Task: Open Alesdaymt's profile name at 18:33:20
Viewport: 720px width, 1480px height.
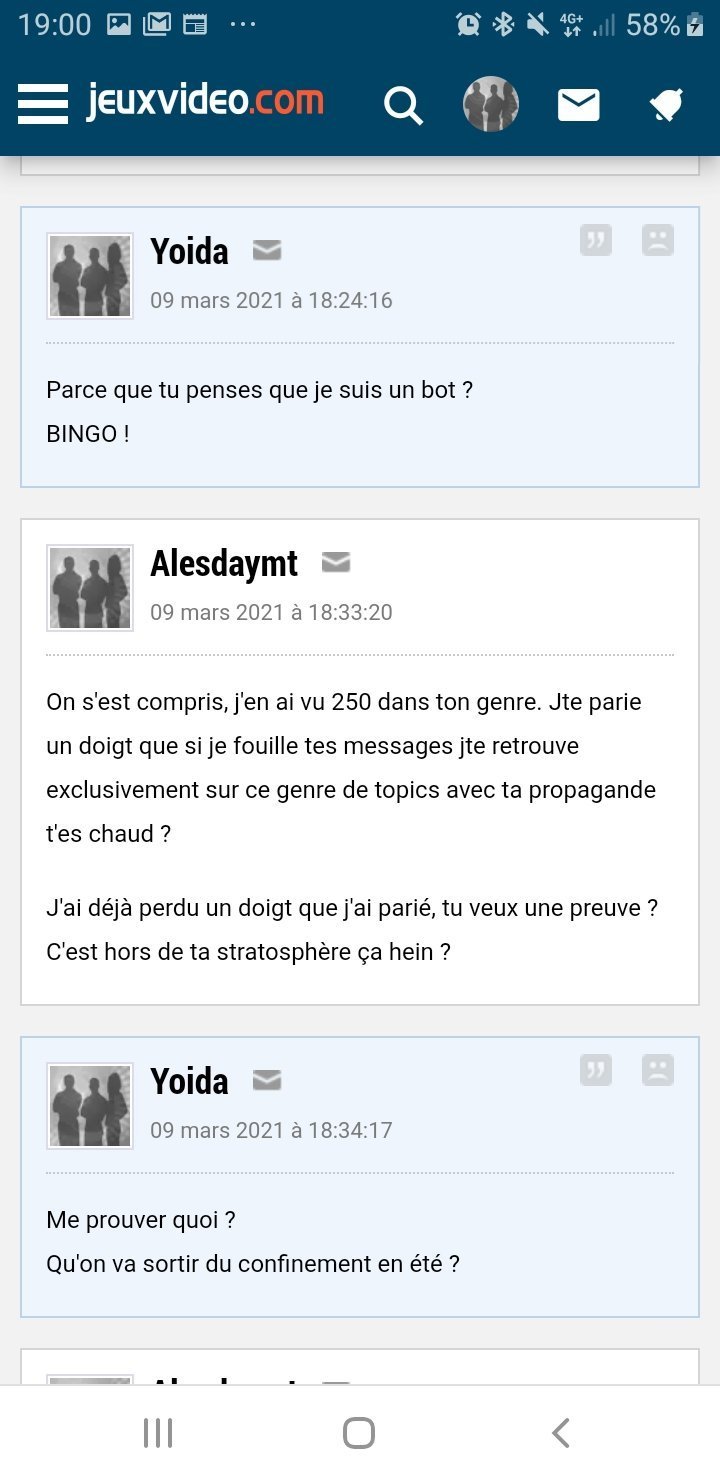Action: pos(224,563)
